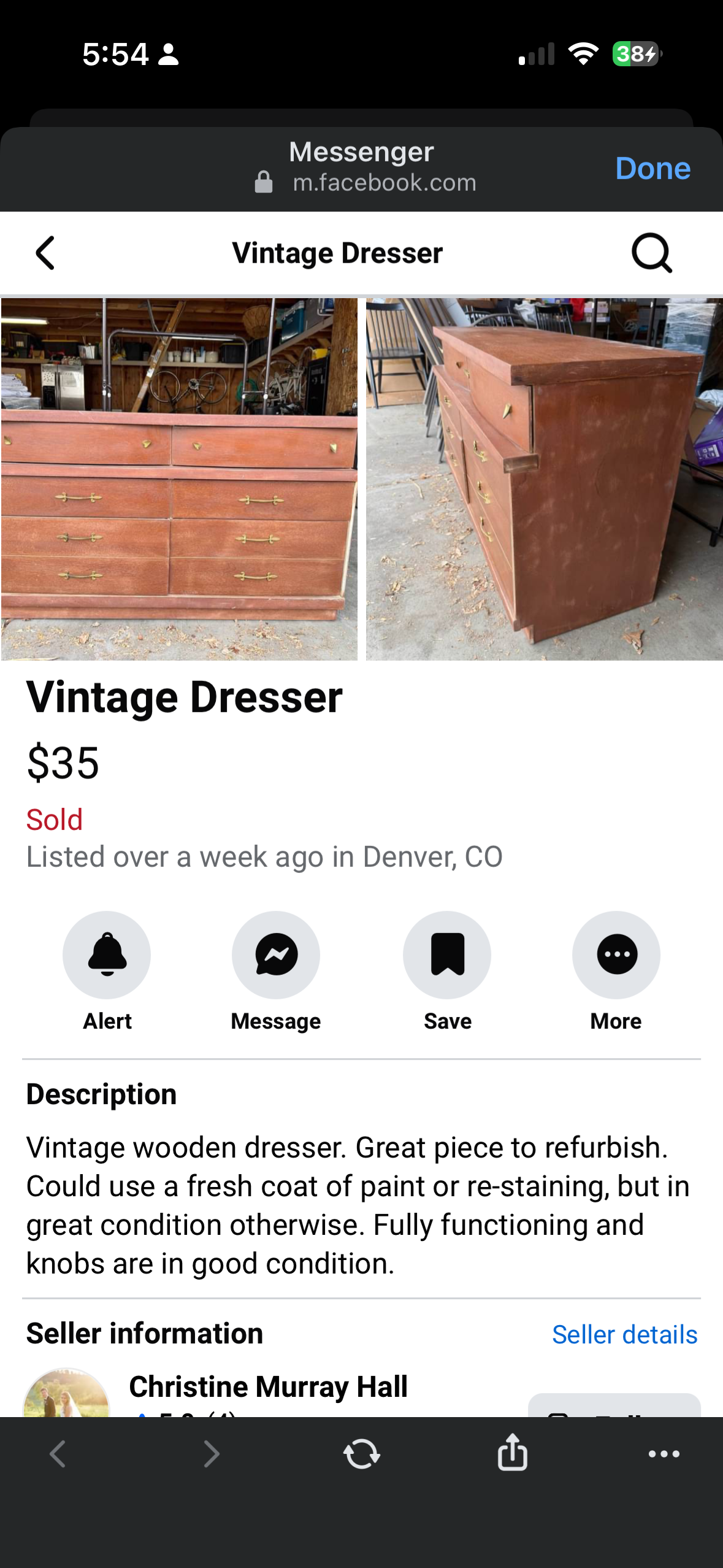
Task: Go back from the Vintage Dresser listing
Action: point(45,253)
